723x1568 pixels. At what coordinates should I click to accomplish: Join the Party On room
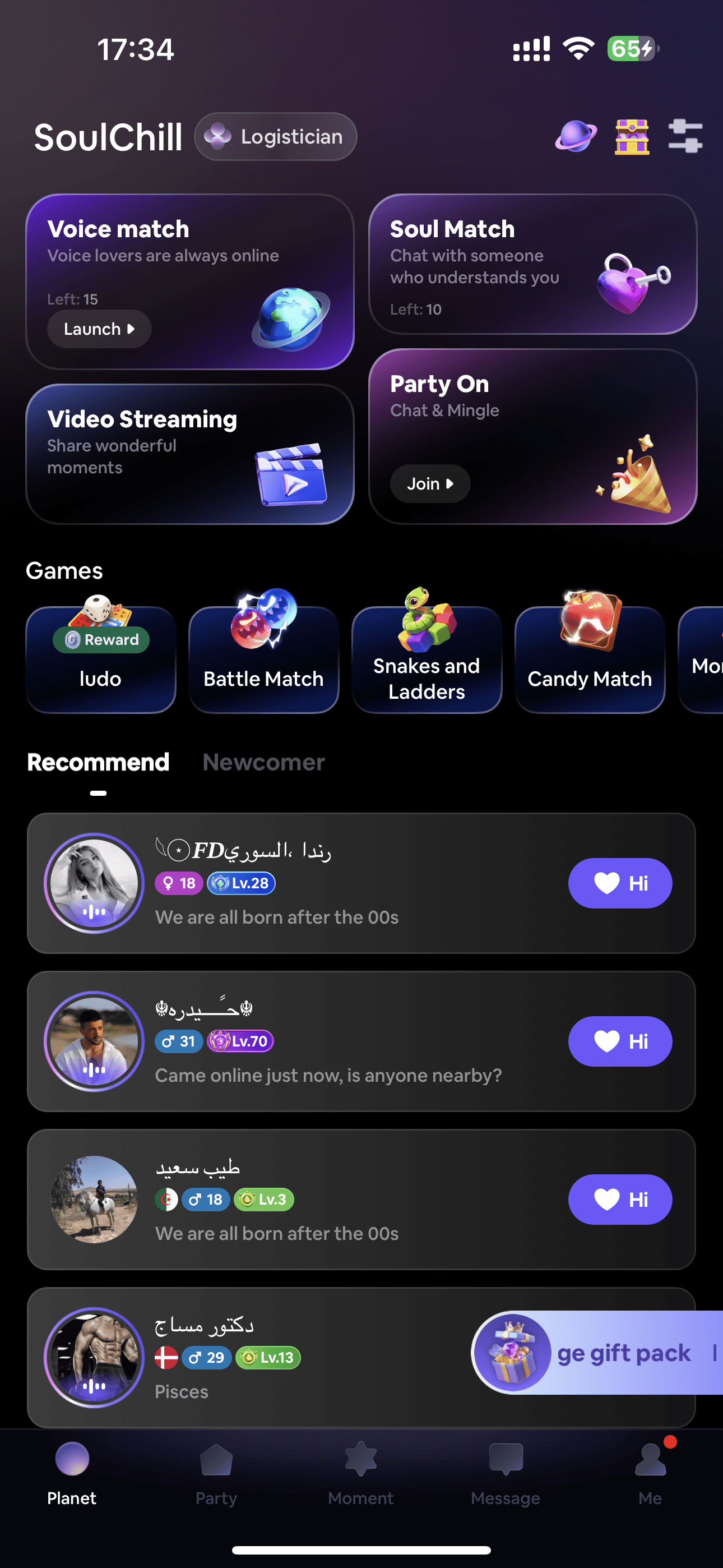[x=430, y=483]
